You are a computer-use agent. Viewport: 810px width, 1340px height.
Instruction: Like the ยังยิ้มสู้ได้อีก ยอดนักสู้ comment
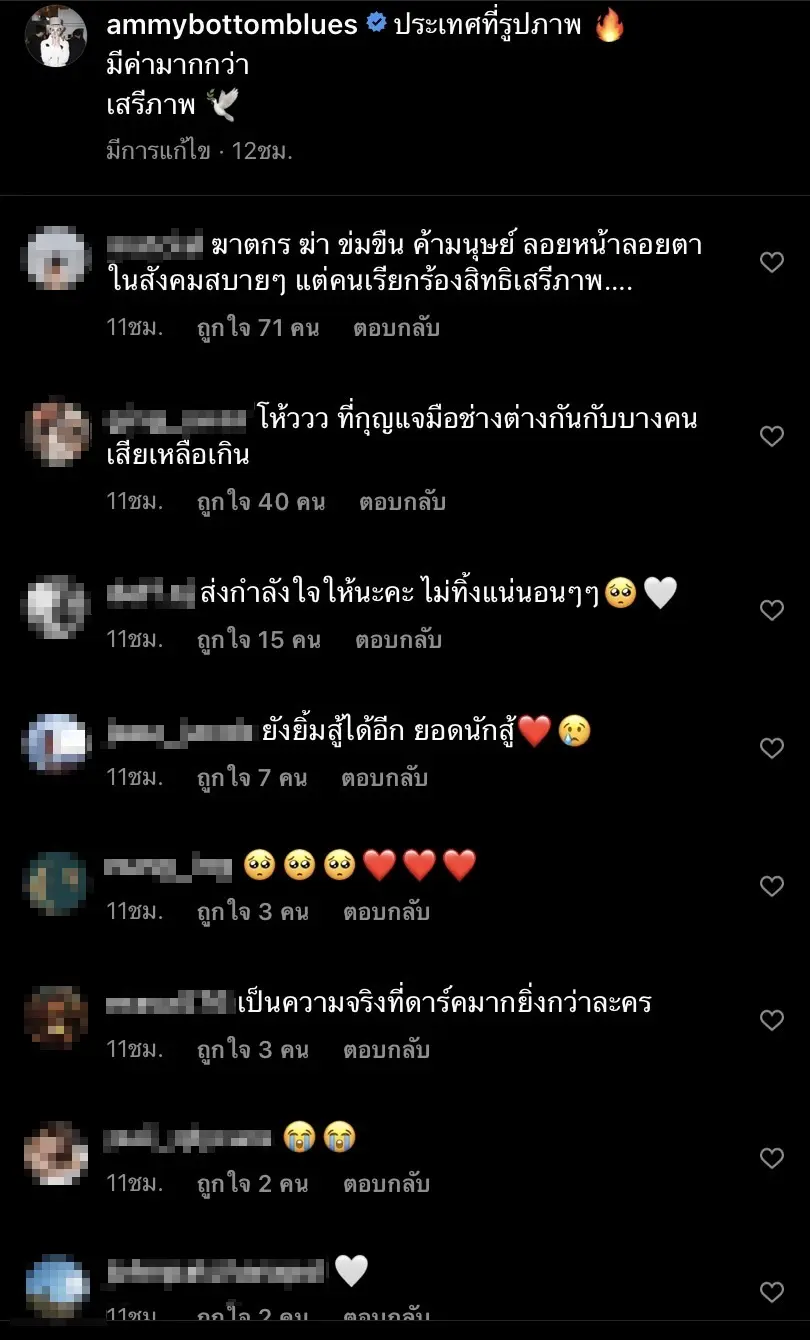pyautogui.click(x=771, y=748)
